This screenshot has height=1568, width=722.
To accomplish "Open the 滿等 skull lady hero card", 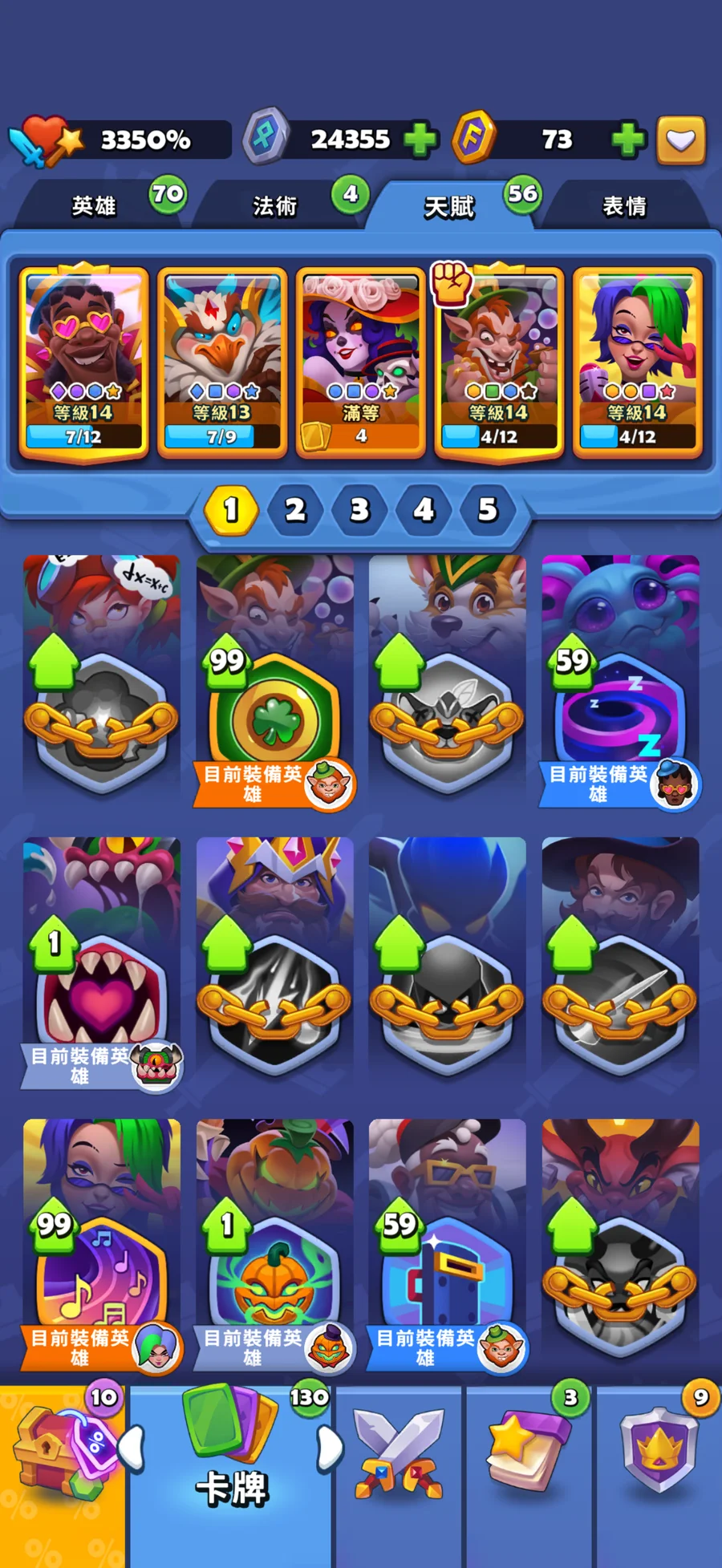I will [x=360, y=363].
